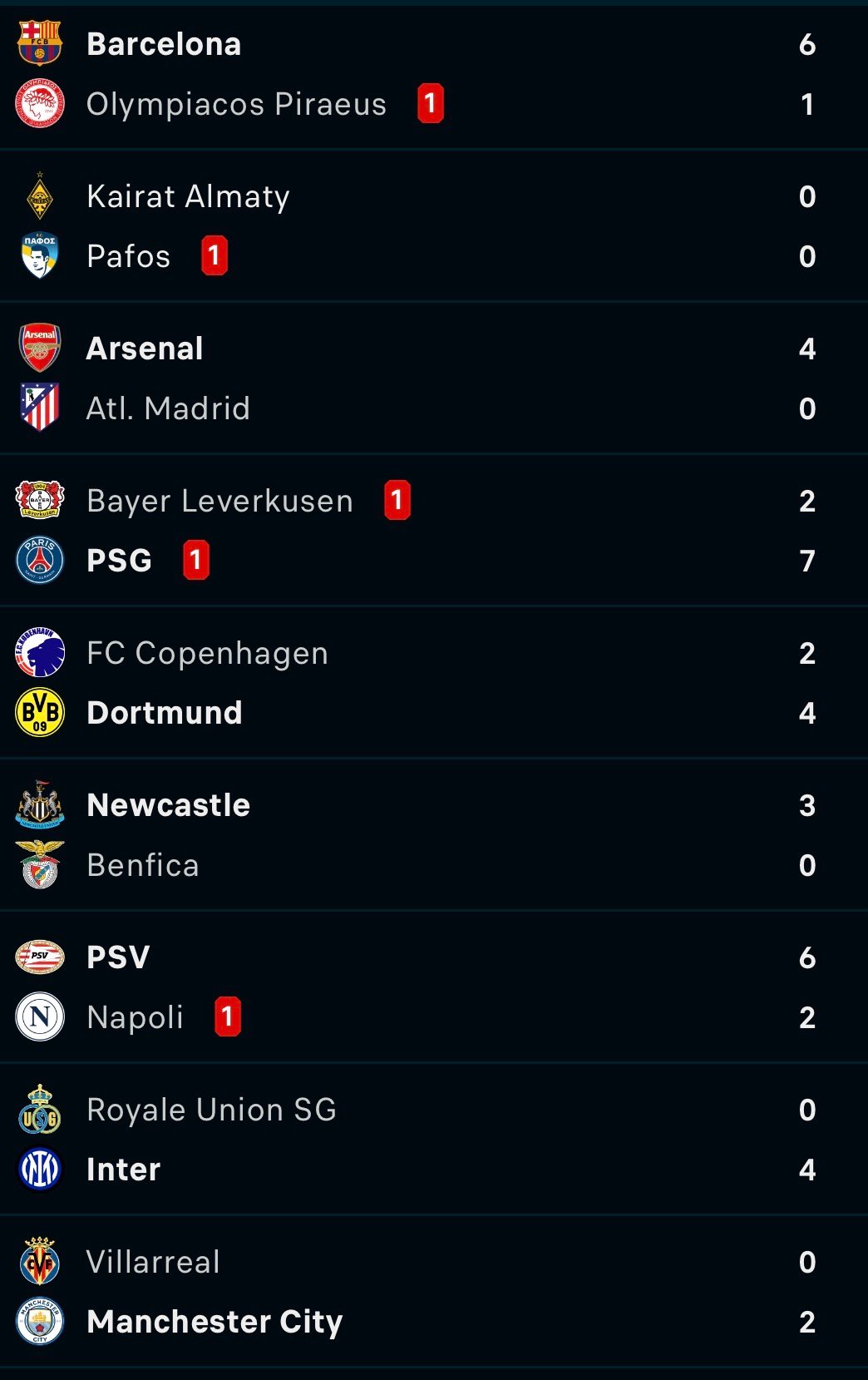View the Newcastle vs Benfica match
Viewport: 868px width, 1380px height.
coord(432,835)
